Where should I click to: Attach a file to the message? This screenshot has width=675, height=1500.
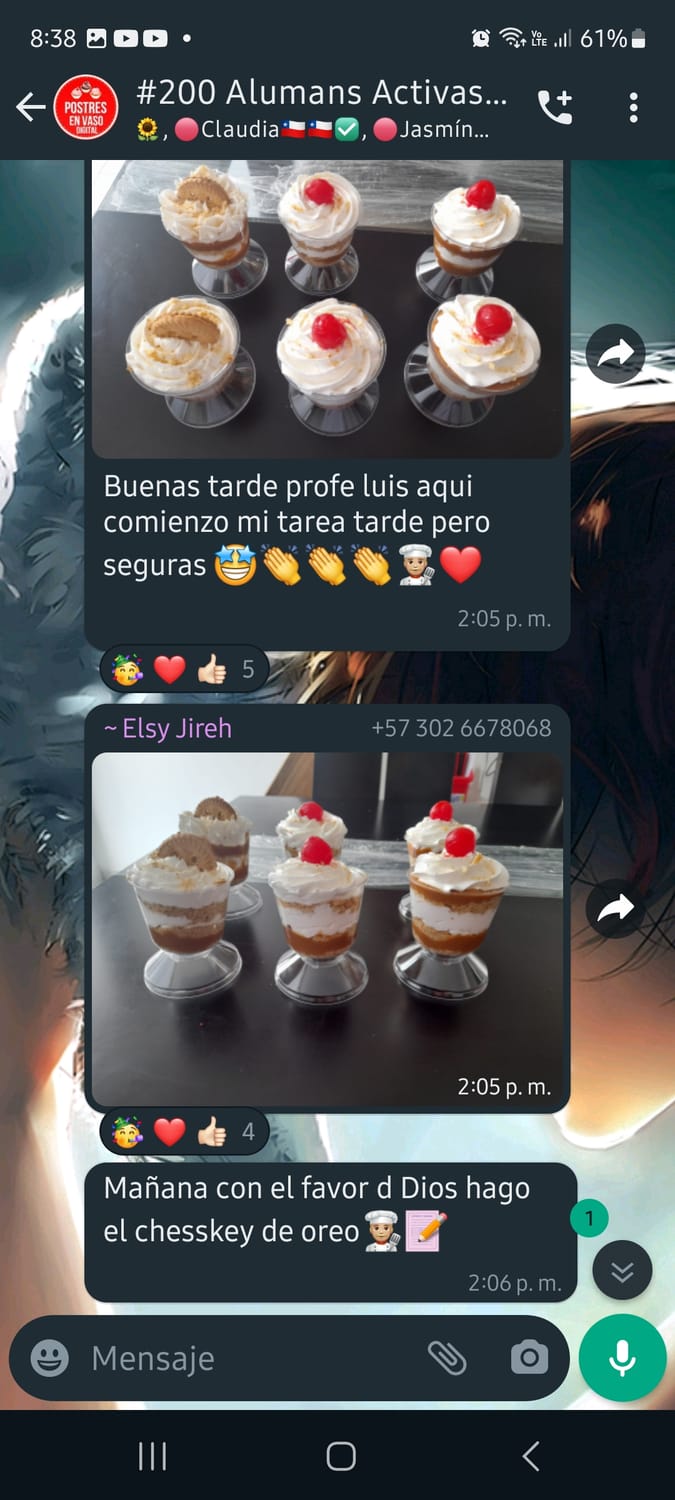pyautogui.click(x=447, y=1358)
